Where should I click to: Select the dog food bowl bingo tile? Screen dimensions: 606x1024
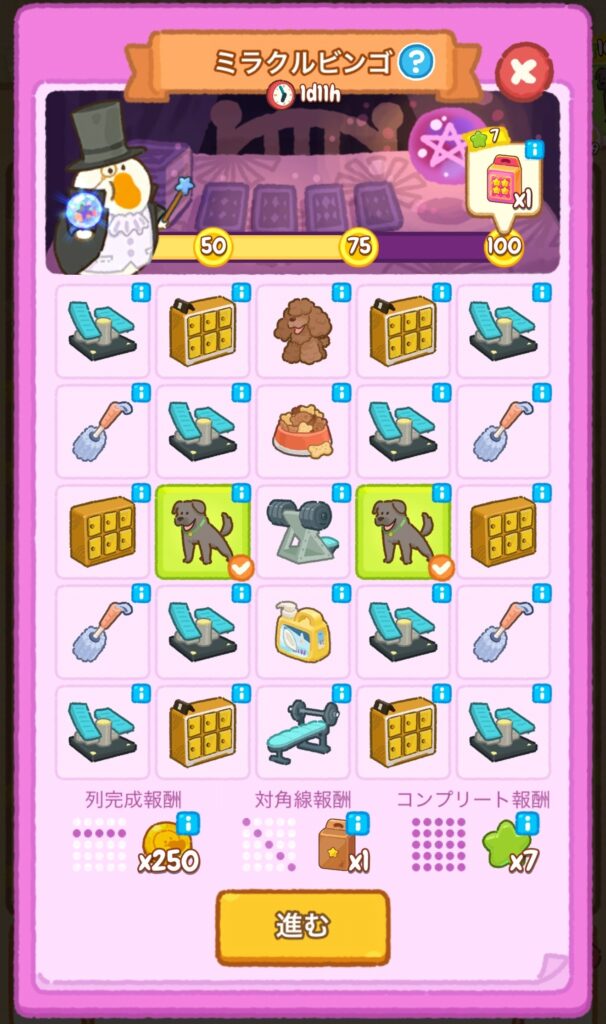coord(302,431)
